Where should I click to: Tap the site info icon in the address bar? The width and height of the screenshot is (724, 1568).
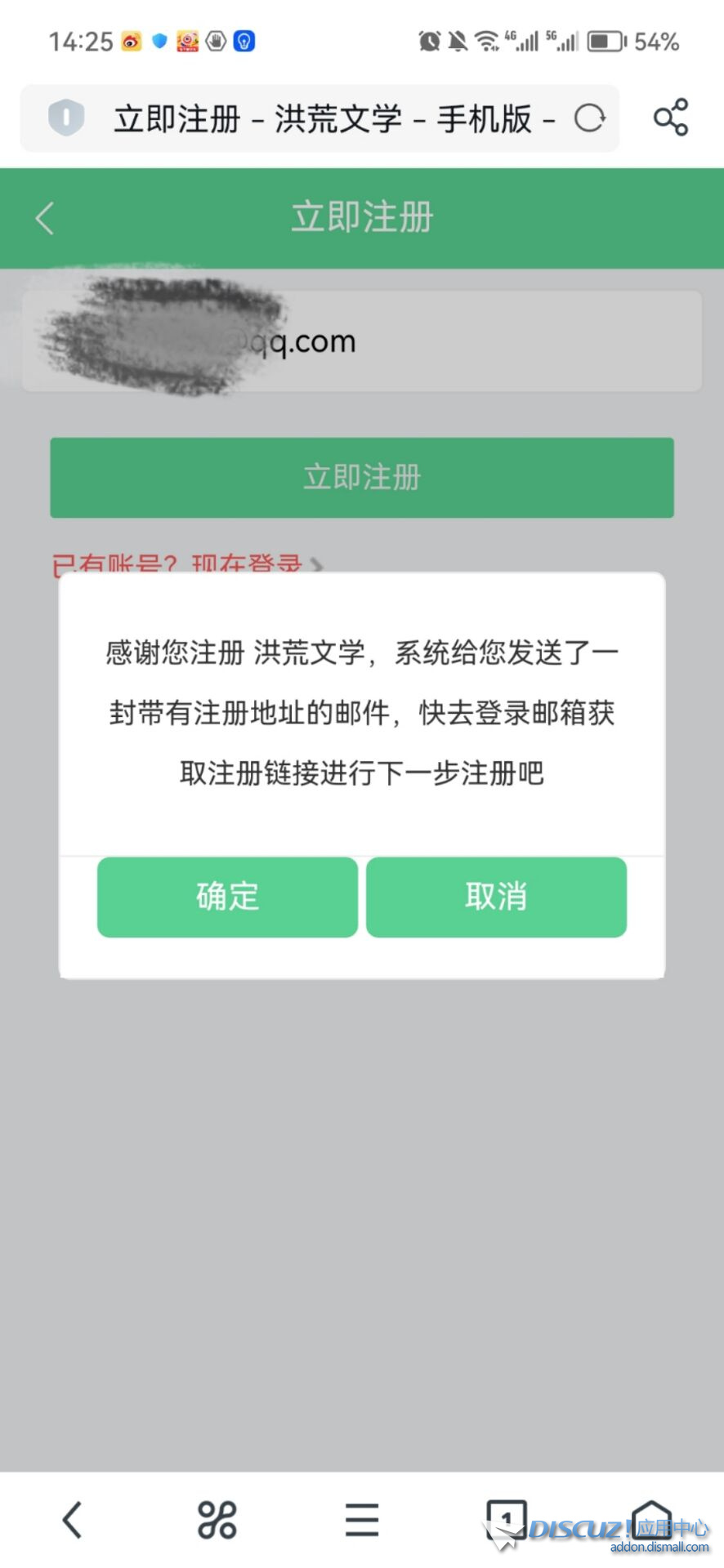(65, 118)
